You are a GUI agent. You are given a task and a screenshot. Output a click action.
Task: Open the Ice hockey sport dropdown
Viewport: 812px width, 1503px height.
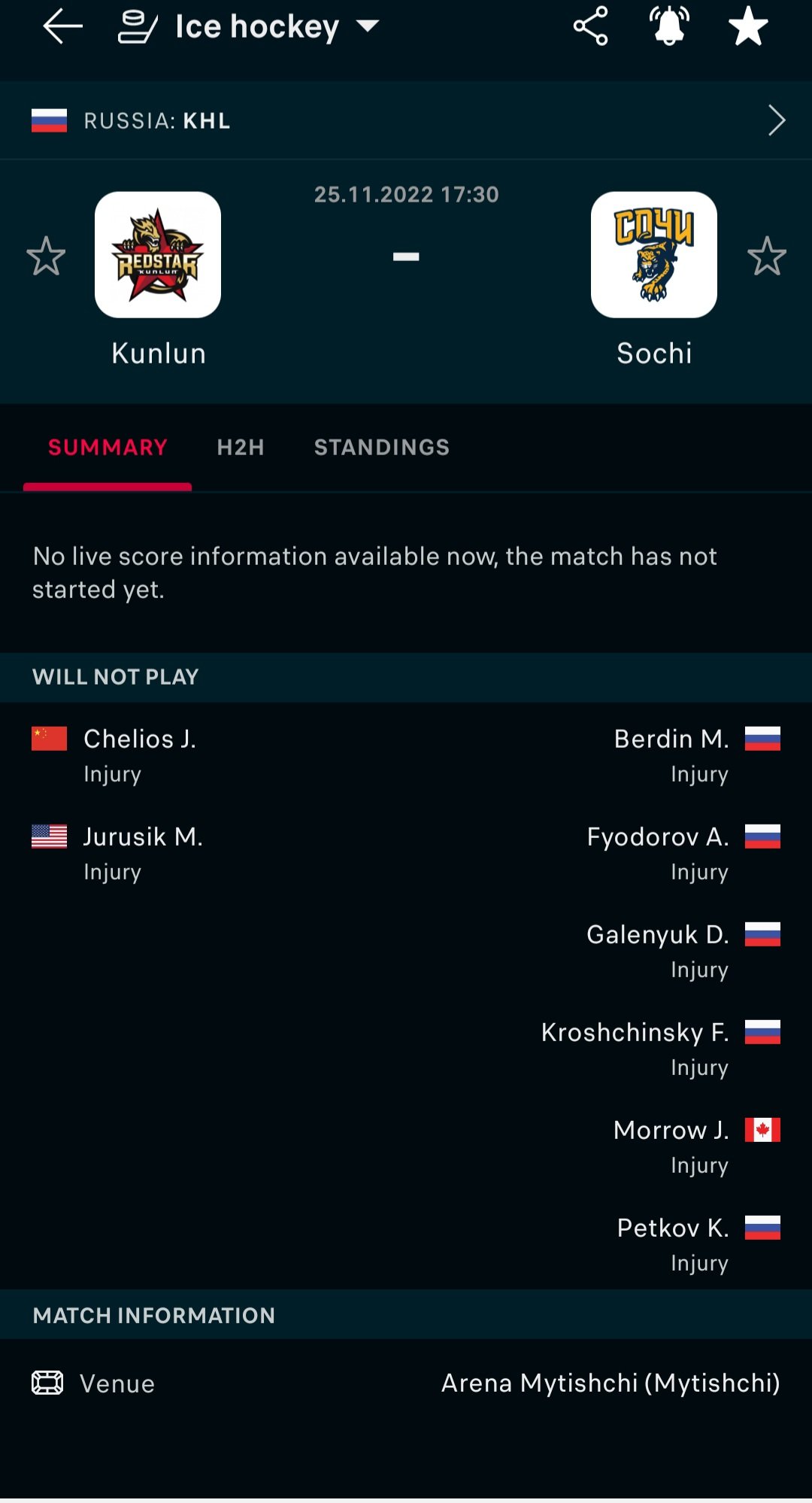(x=248, y=27)
